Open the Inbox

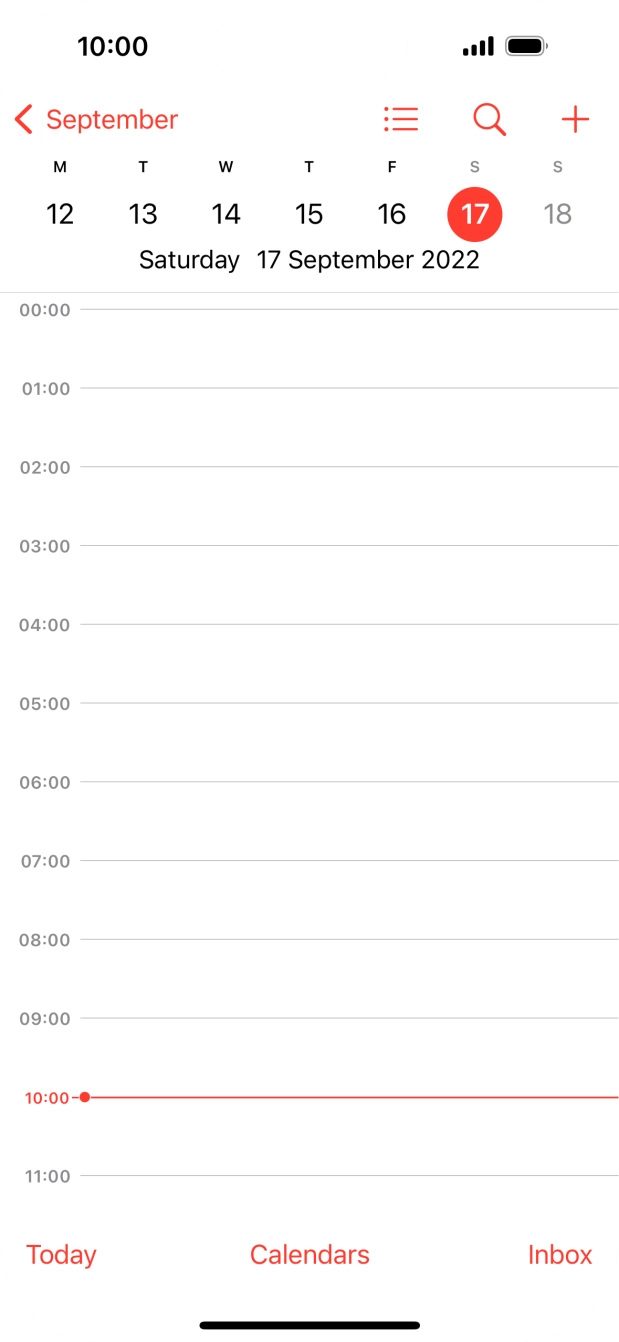point(559,1254)
